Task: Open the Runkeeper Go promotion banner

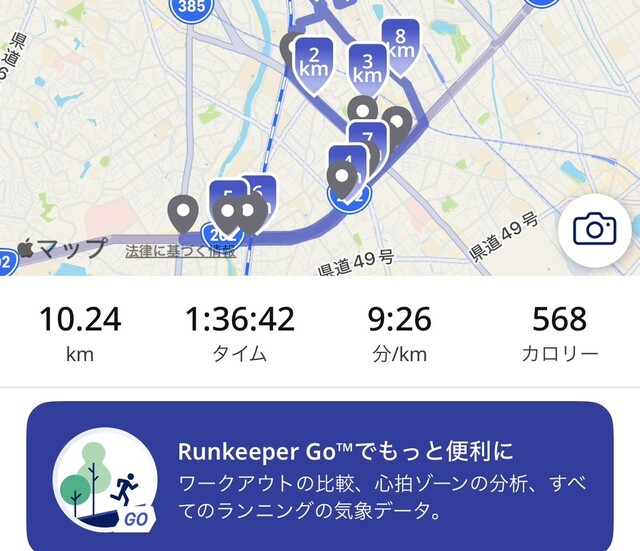Action: point(320,476)
